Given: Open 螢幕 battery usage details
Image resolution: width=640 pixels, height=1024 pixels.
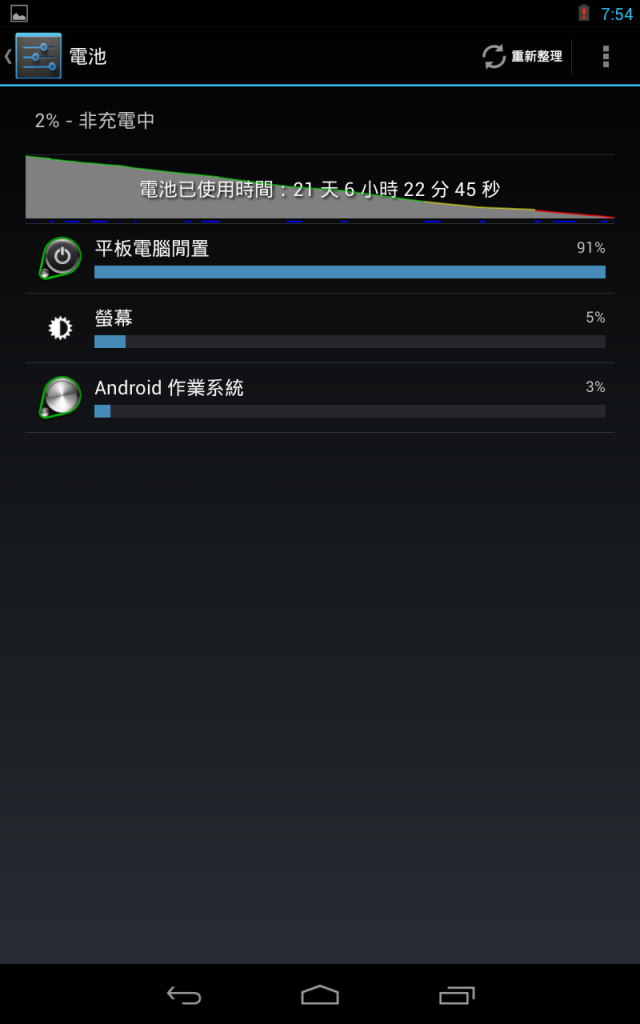Looking at the screenshot, I should [x=320, y=328].
